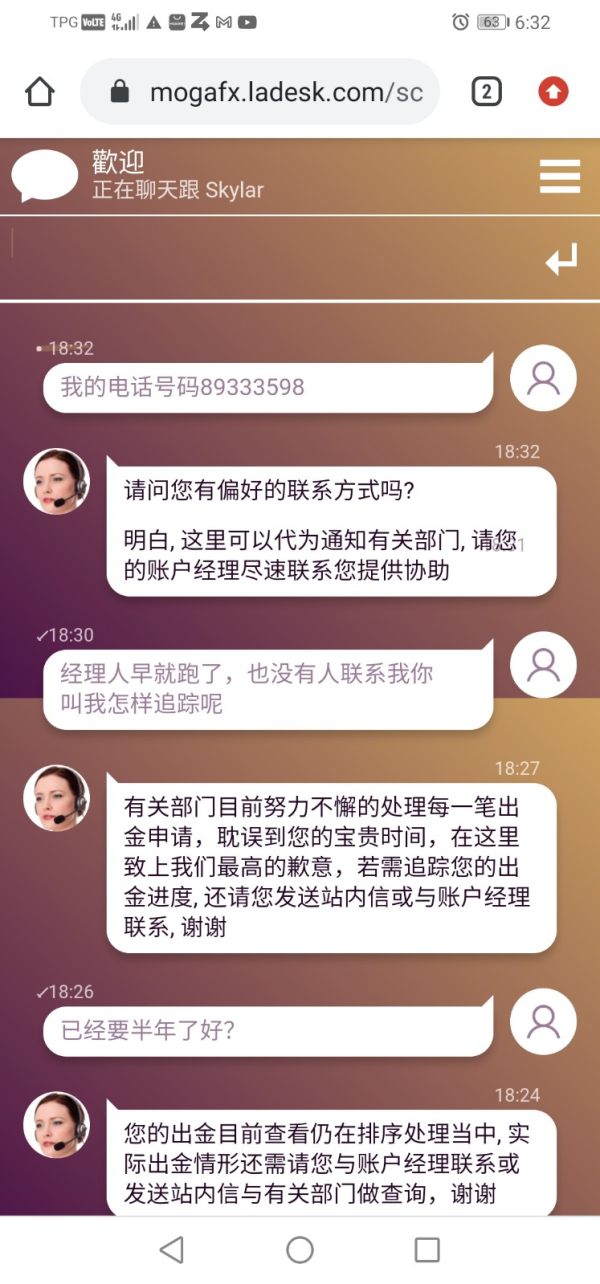Open the browser home page
This screenshot has height=1284, width=600.
(x=39, y=92)
